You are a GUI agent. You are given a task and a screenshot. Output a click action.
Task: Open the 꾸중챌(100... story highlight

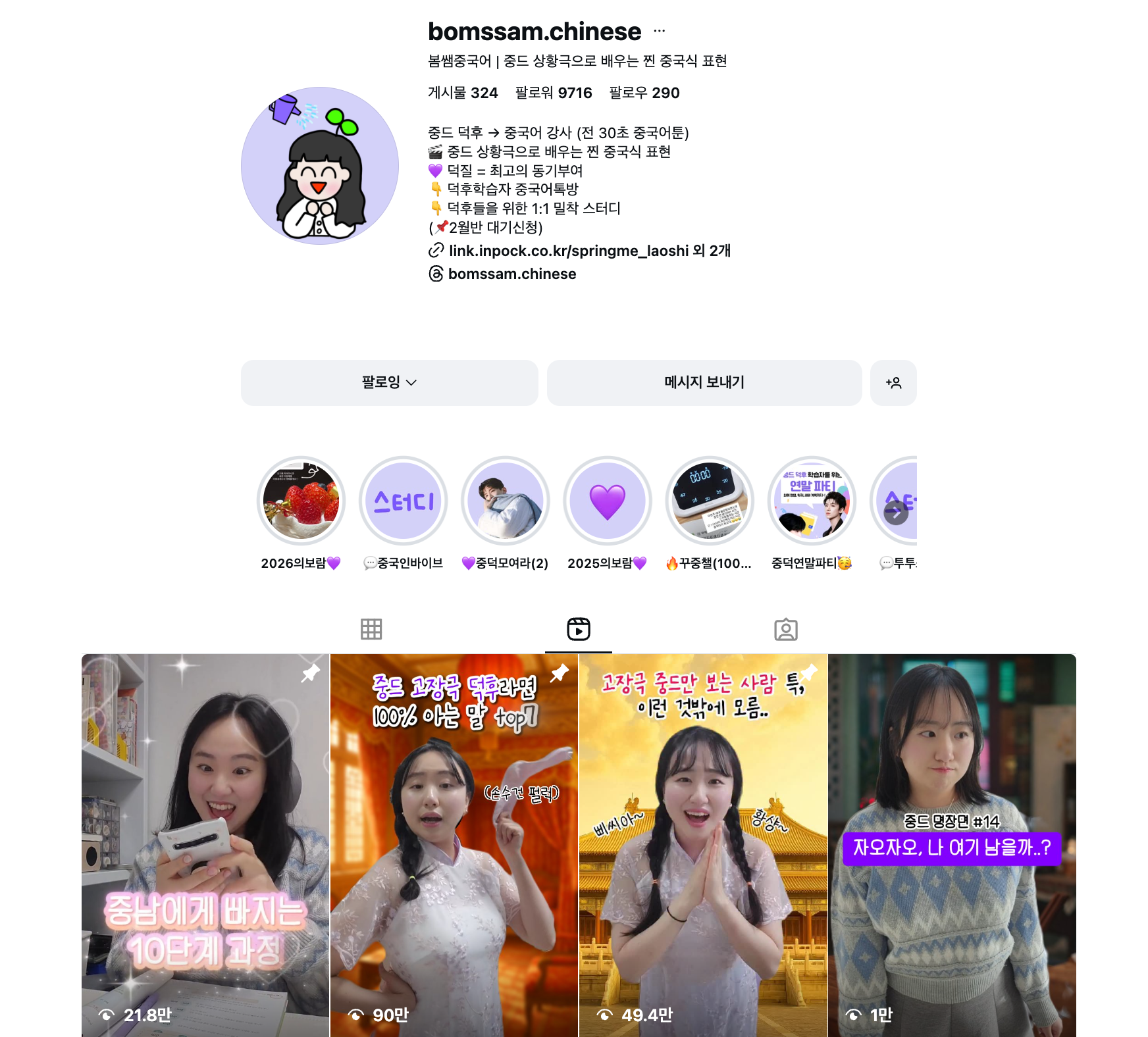(x=709, y=501)
